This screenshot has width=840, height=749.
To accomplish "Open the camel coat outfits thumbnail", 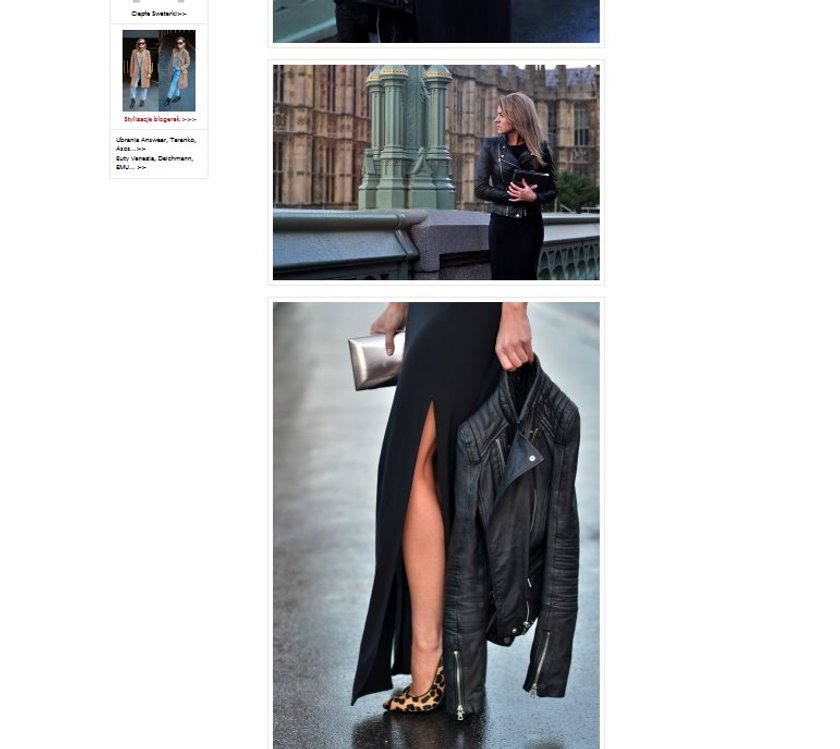I will (158, 70).
